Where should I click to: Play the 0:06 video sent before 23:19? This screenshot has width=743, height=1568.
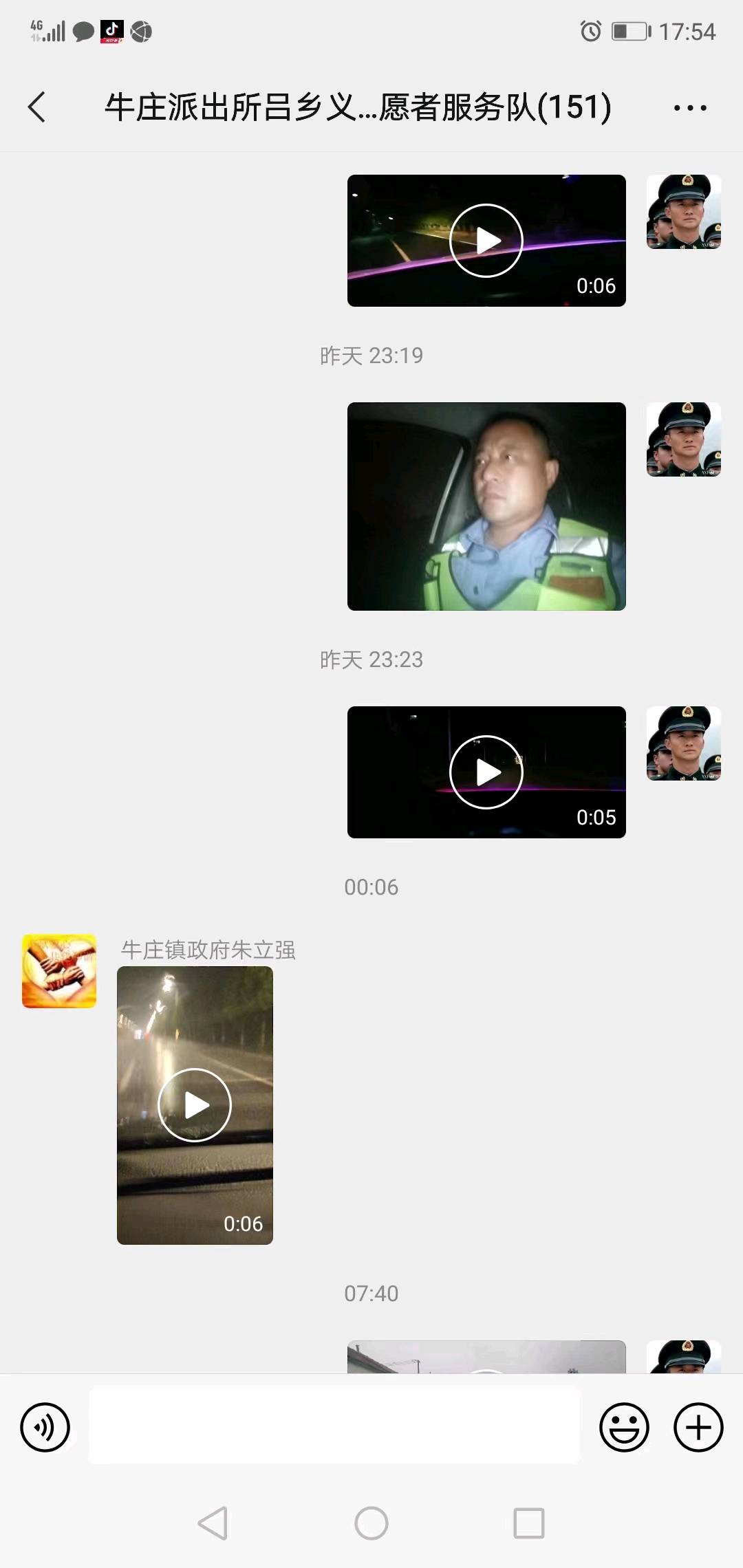[x=486, y=241]
